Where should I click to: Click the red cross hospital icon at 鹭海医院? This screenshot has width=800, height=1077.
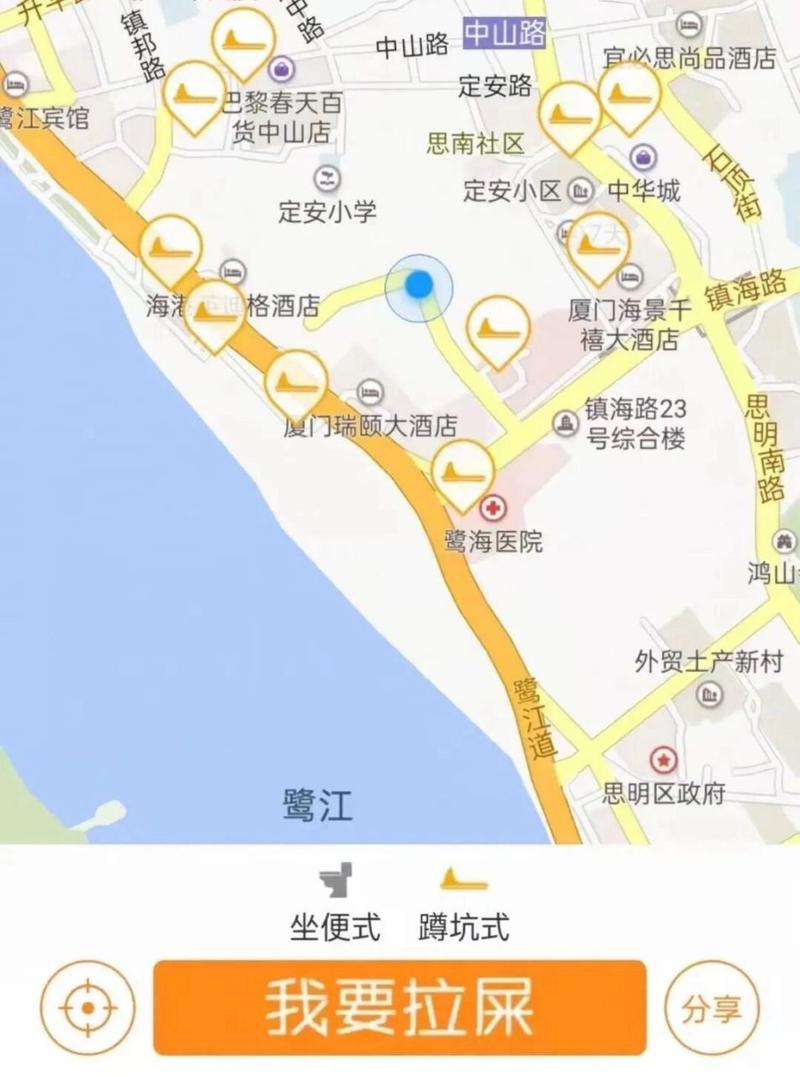pos(493,506)
